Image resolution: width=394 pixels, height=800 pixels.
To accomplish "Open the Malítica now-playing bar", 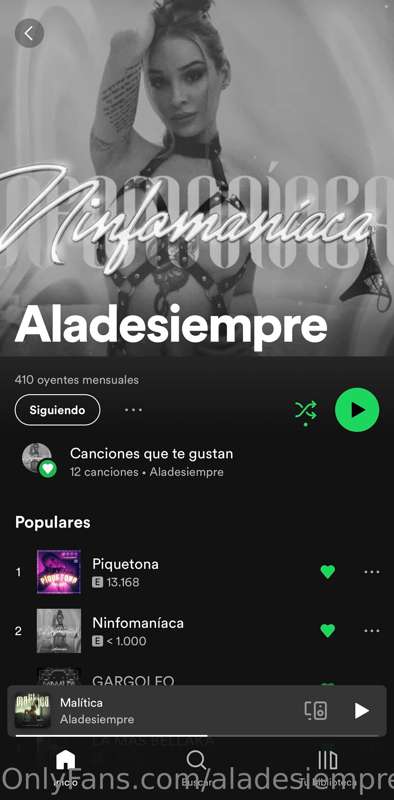I will (153, 711).
